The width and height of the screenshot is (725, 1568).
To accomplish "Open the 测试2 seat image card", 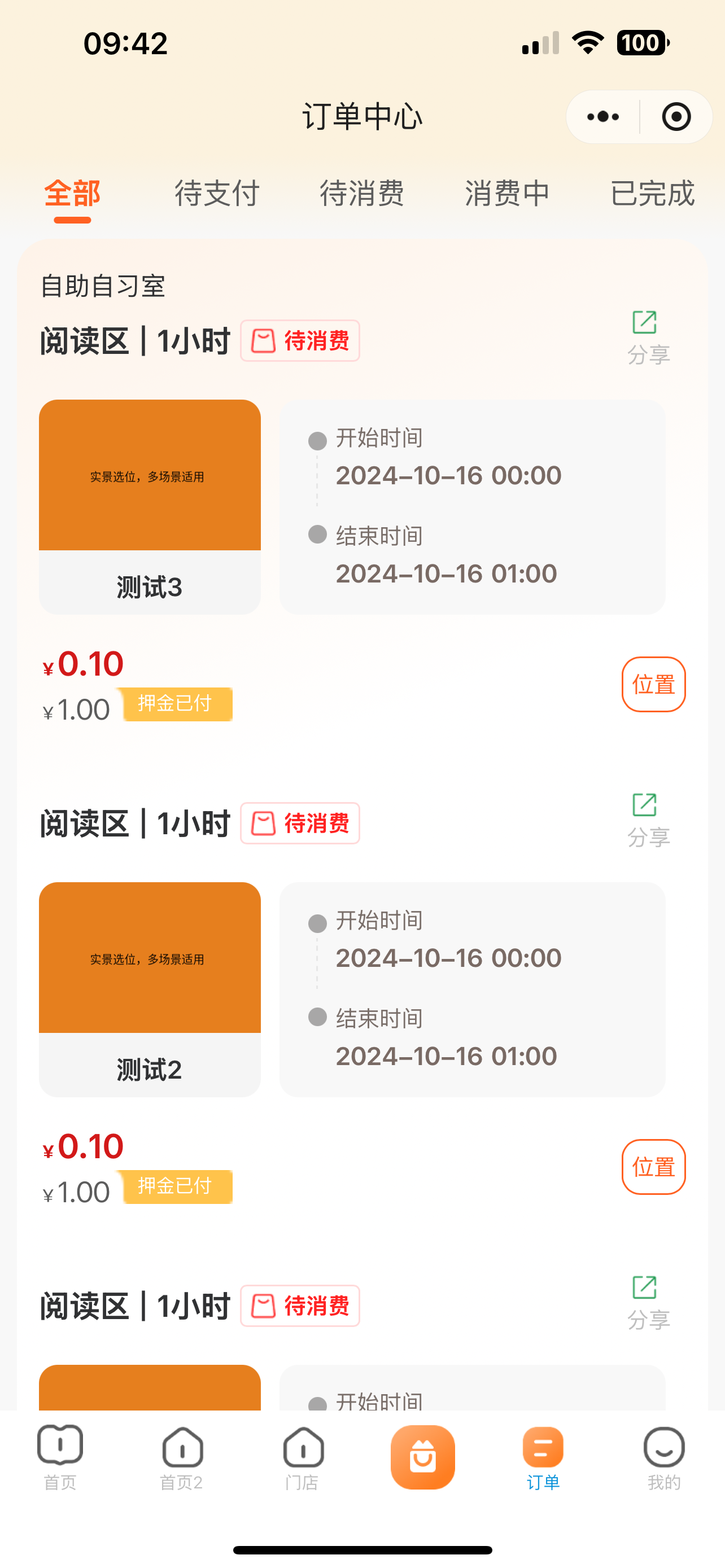I will (150, 989).
